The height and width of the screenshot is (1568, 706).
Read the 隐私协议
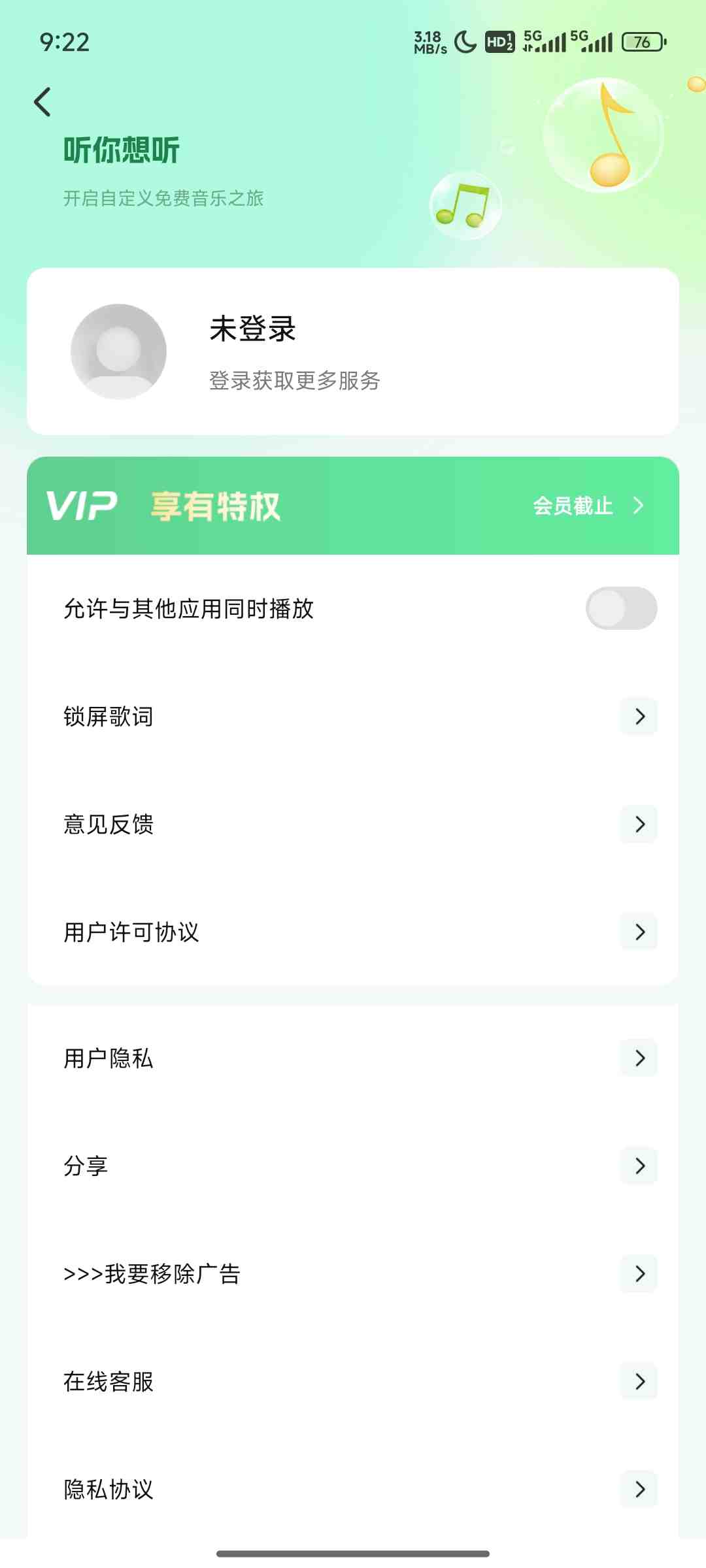coord(353,1490)
